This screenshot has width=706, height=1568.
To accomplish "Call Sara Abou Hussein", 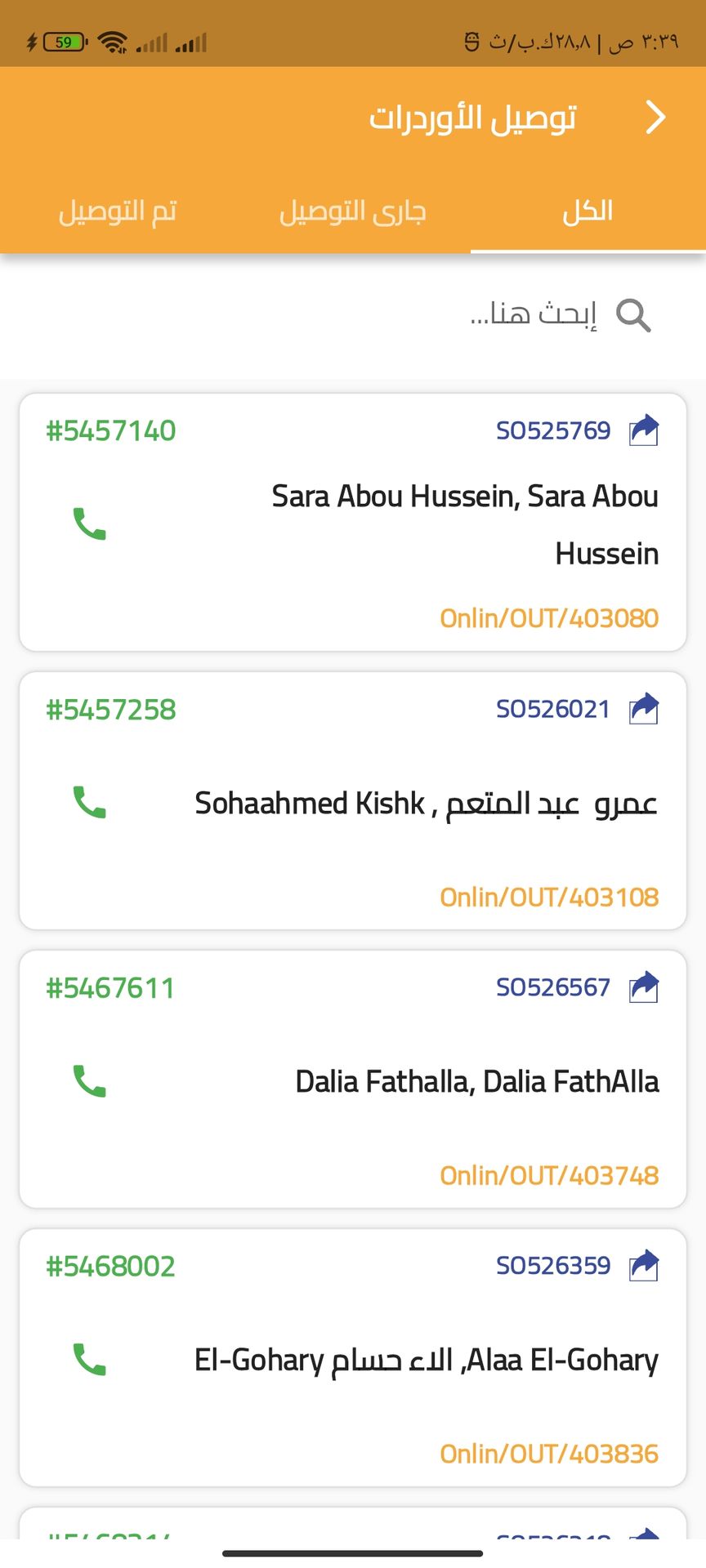I will pyautogui.click(x=90, y=524).
